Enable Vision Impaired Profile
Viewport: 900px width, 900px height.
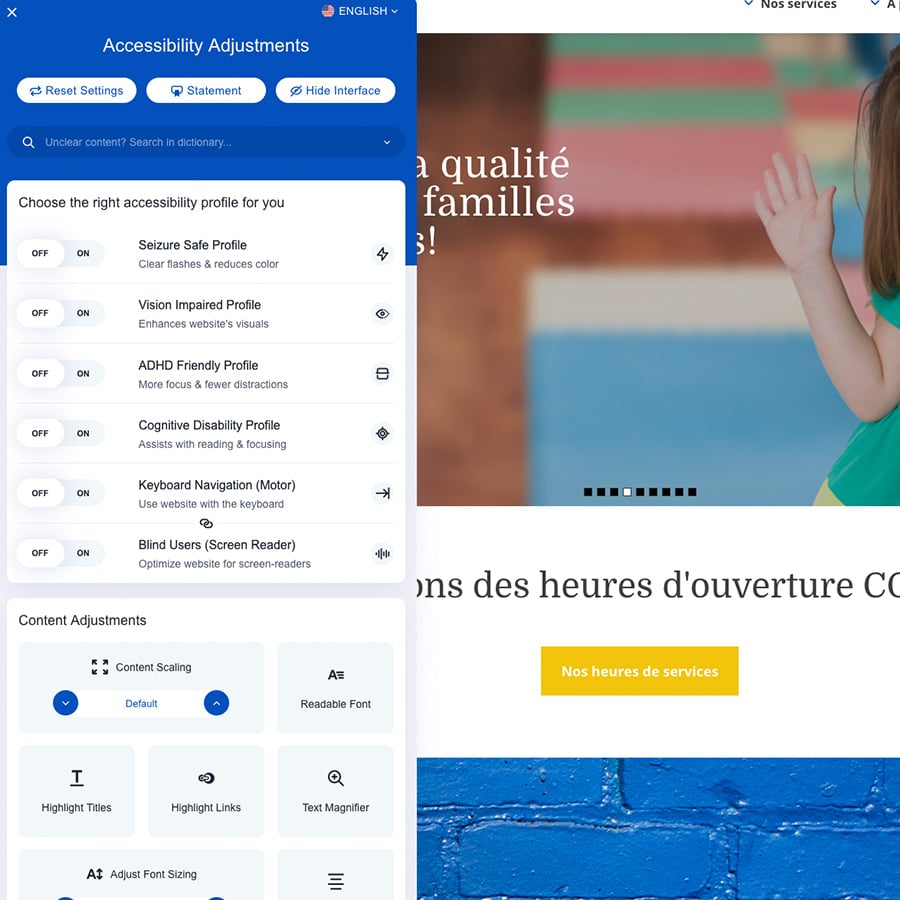click(83, 313)
